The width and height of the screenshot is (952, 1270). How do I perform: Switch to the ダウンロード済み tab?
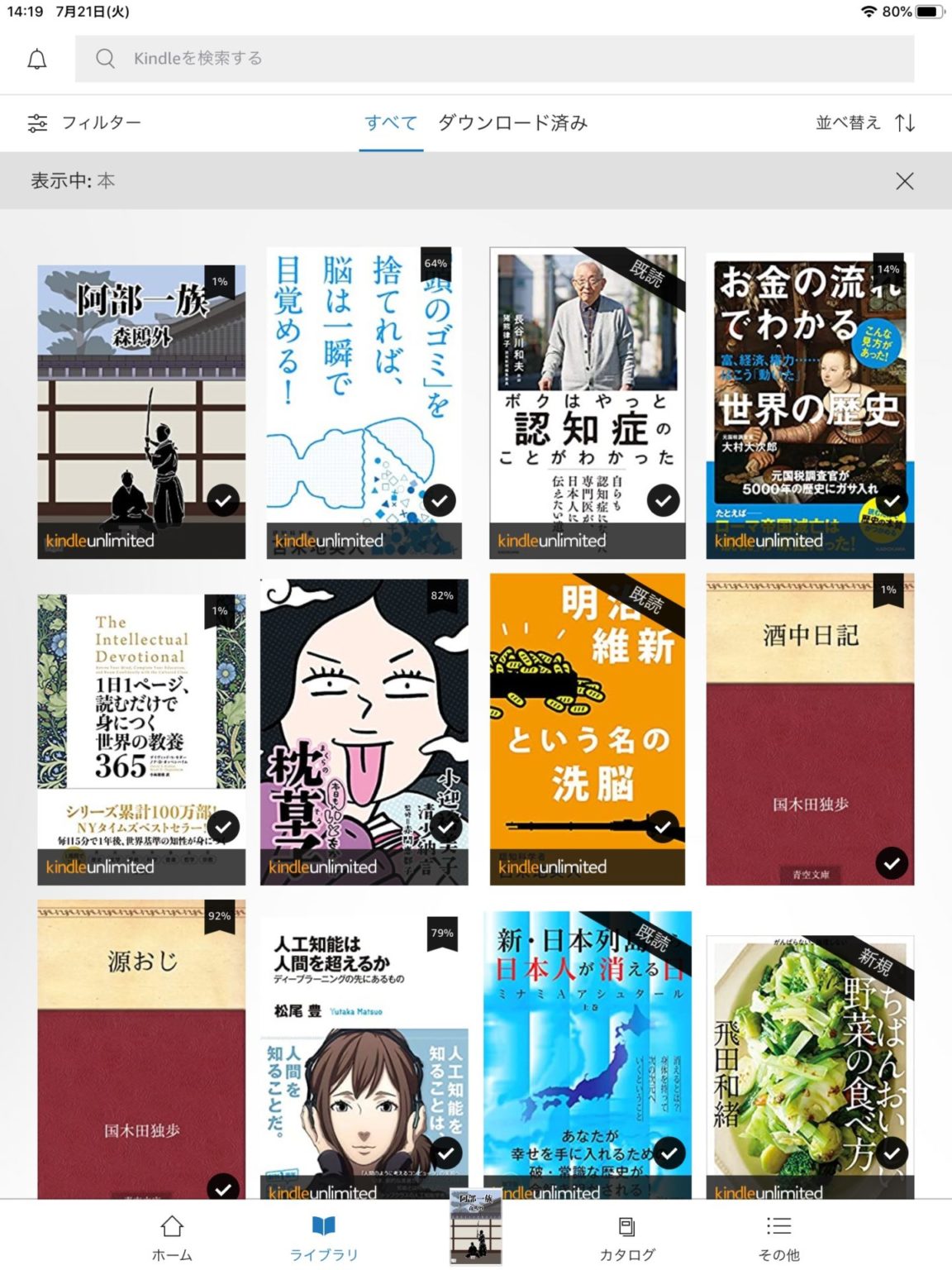[x=512, y=123]
